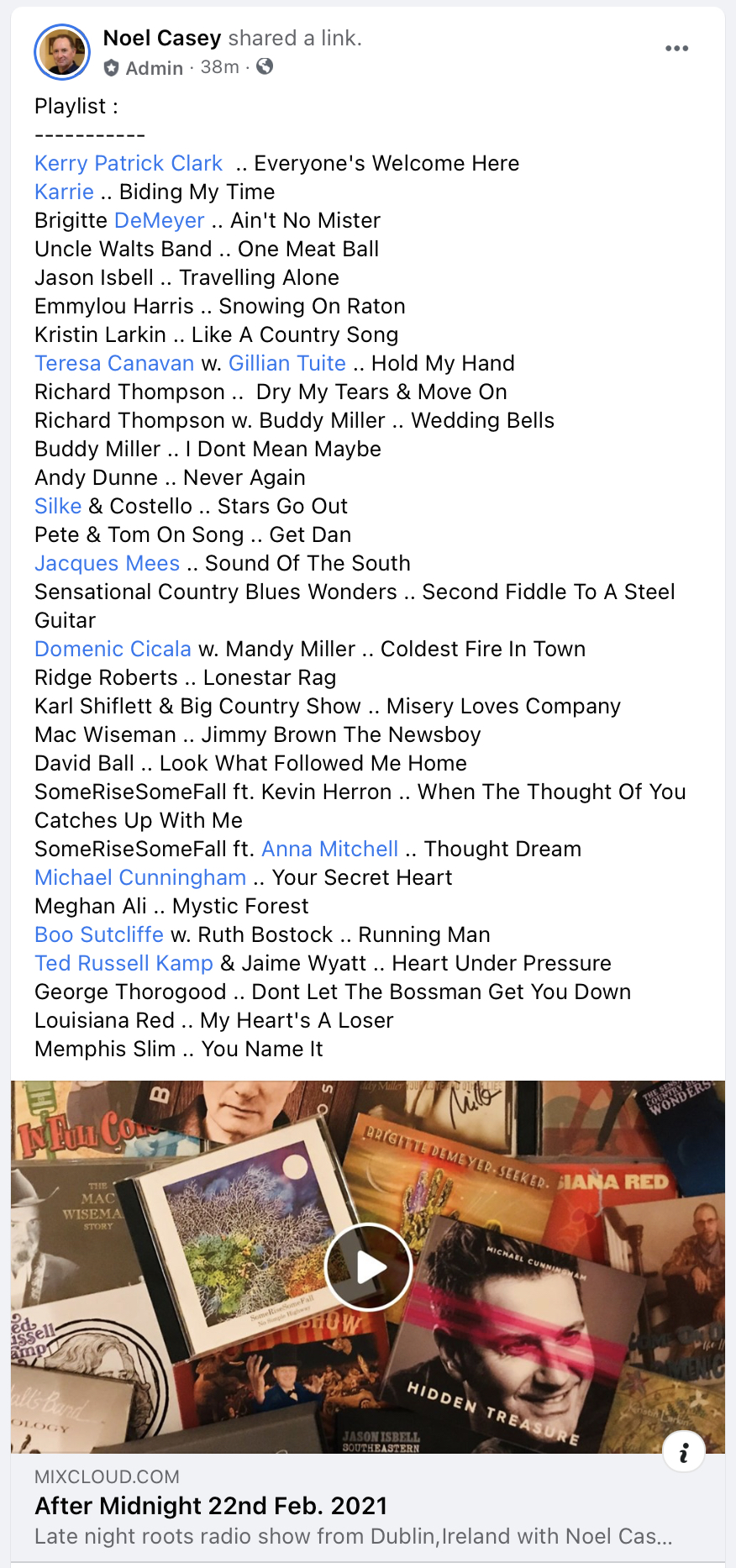The height and width of the screenshot is (1568, 736).
Task: Open Noel Casey's profile picture
Action: click(62, 51)
